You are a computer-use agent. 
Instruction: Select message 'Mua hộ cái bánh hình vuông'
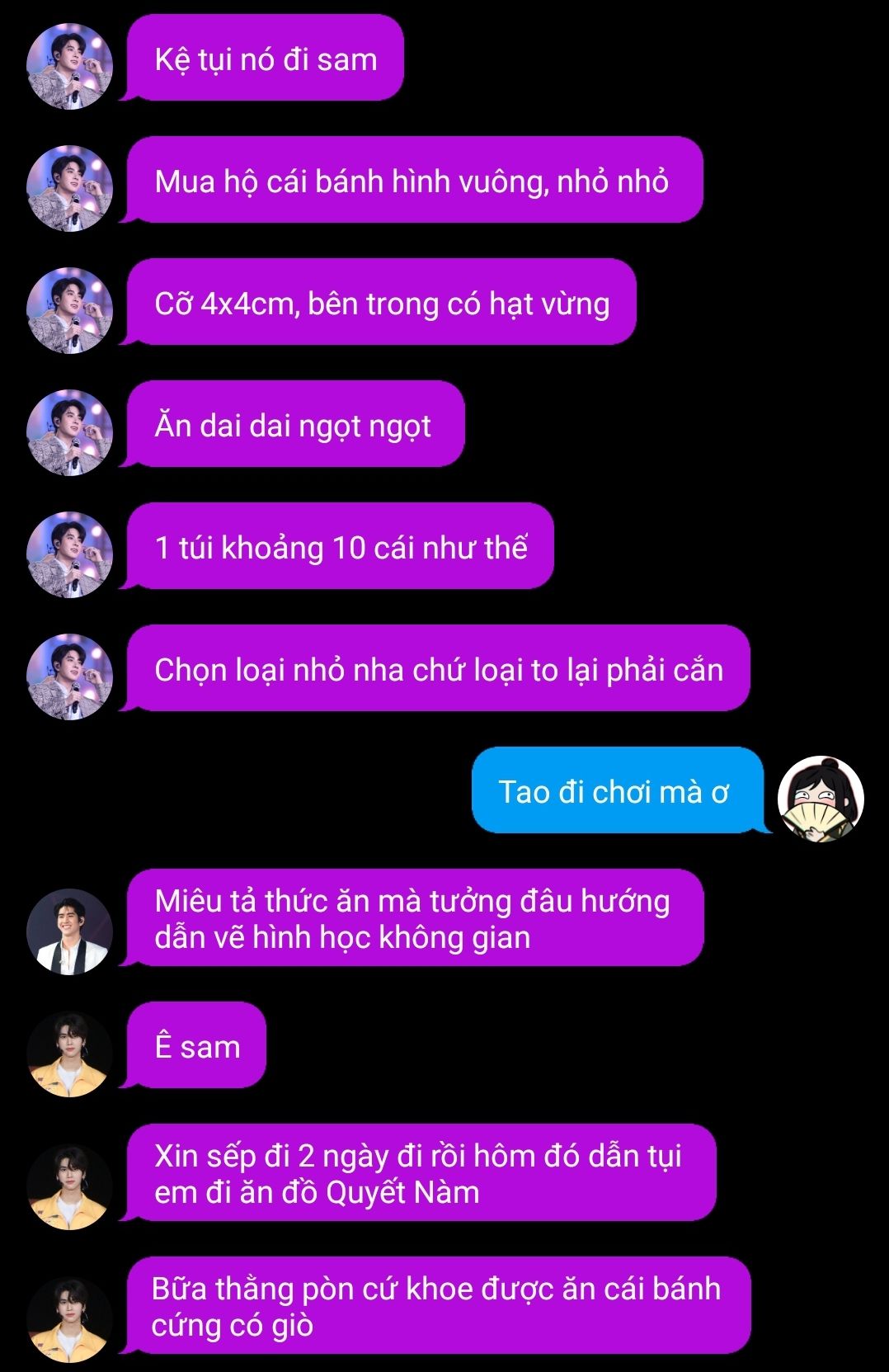412,181
